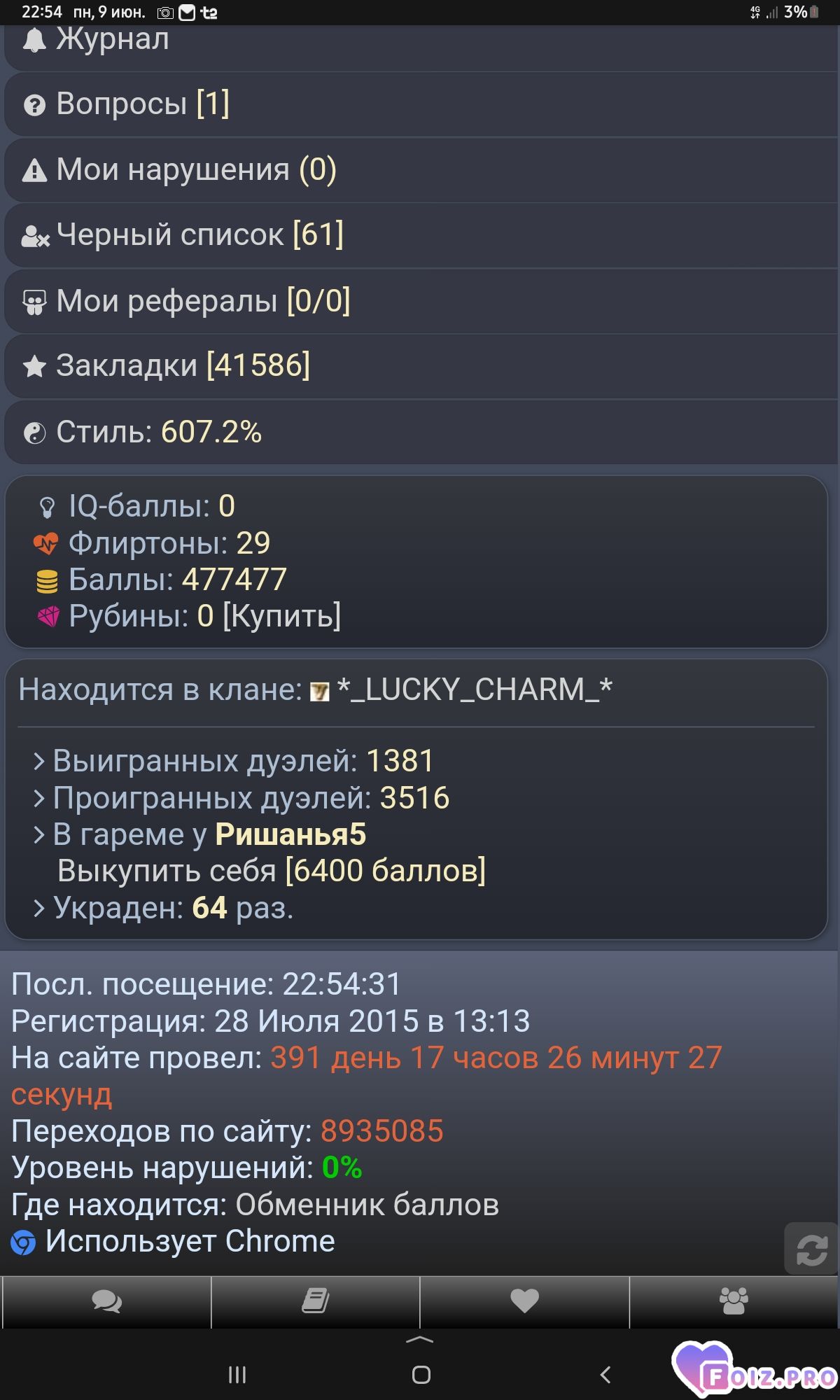
Task: View Мои нарушения (0)
Action: [421, 170]
